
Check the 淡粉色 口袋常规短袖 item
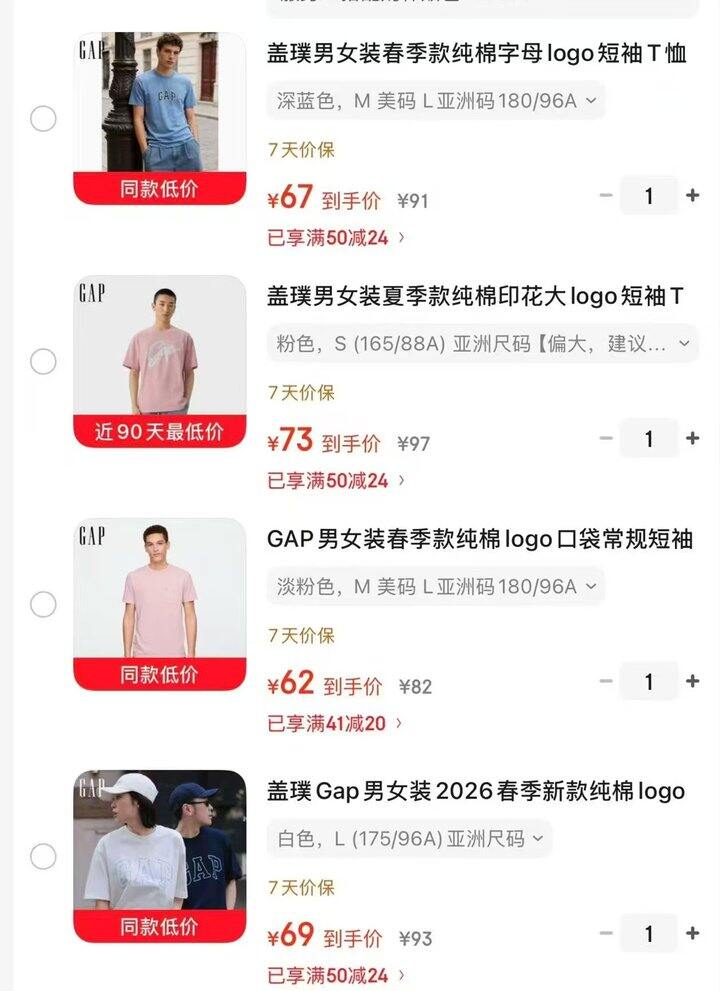(x=43, y=604)
